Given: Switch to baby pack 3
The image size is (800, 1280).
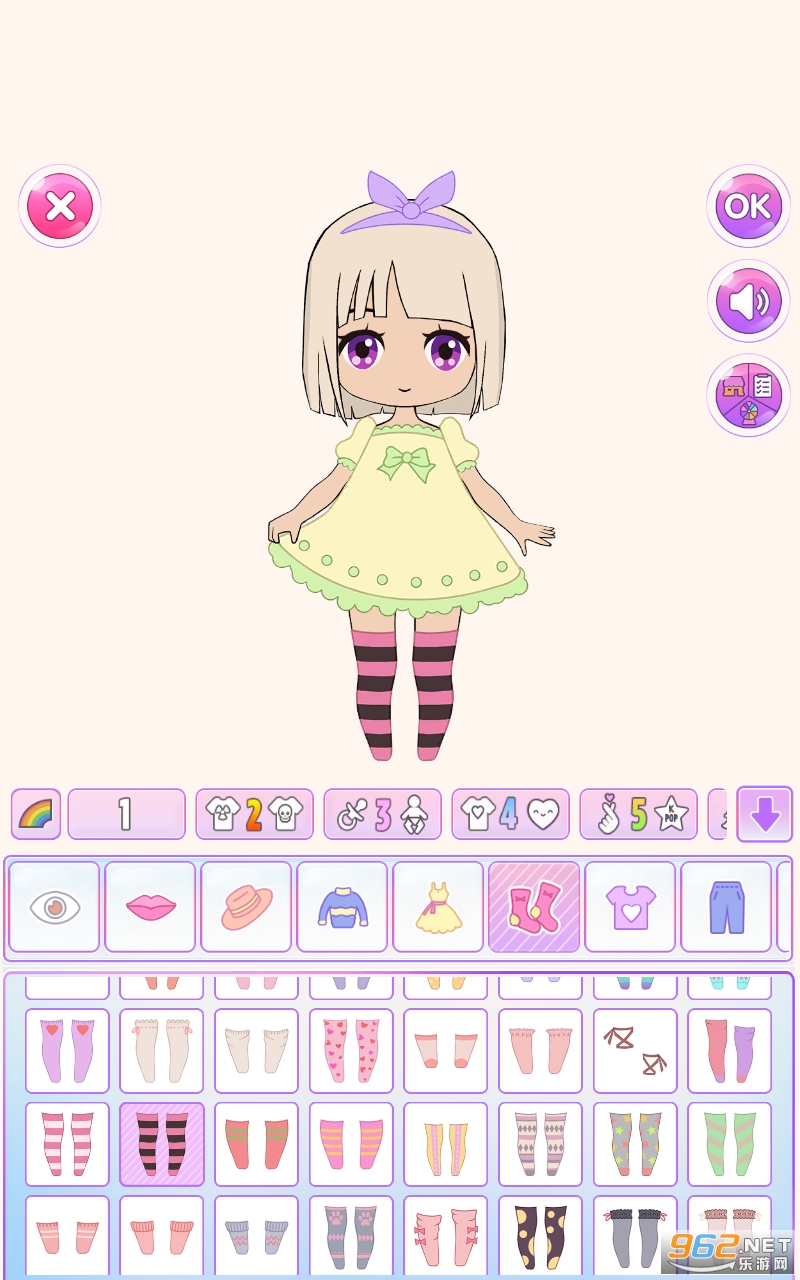Looking at the screenshot, I should pyautogui.click(x=382, y=814).
